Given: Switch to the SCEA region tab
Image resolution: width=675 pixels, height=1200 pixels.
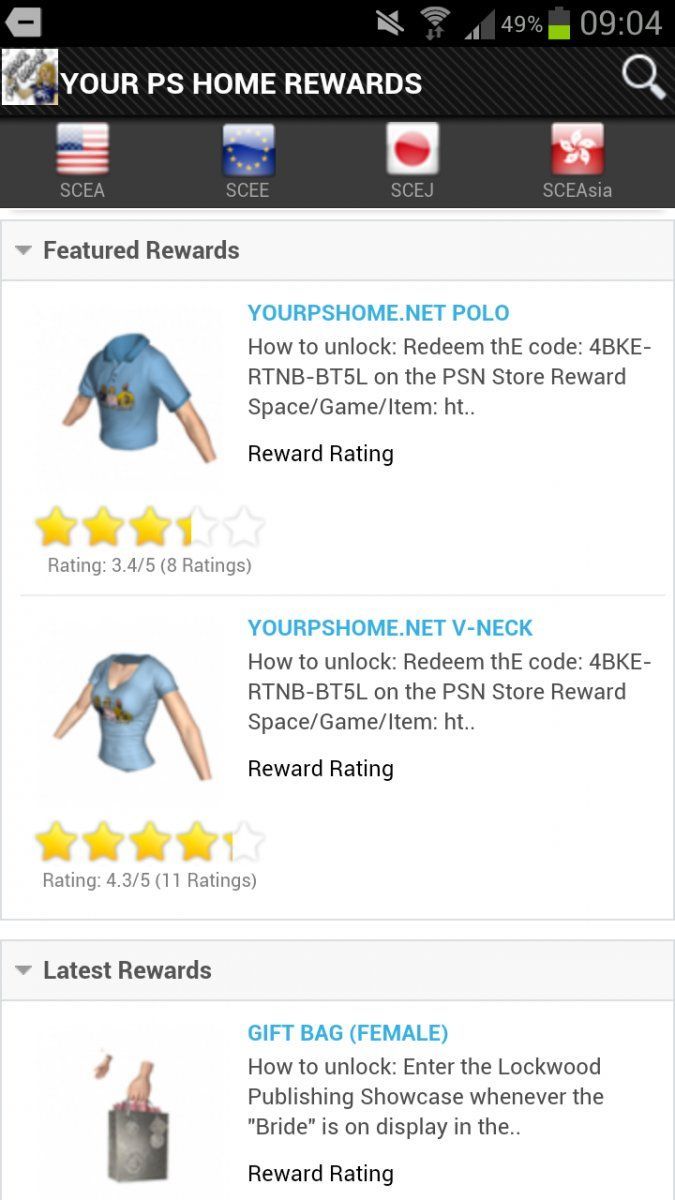Looking at the screenshot, I should coord(82,161).
